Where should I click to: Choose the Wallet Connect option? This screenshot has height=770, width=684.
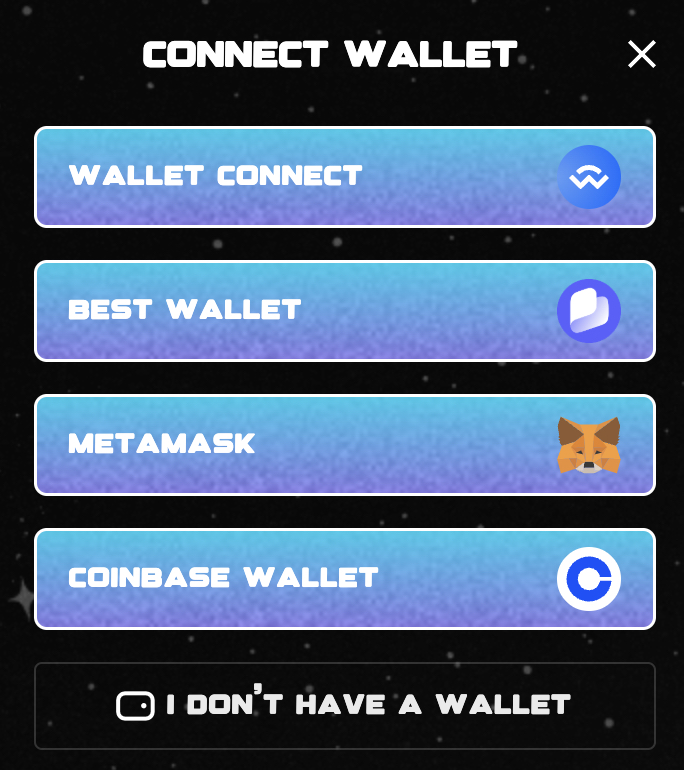tap(345, 177)
